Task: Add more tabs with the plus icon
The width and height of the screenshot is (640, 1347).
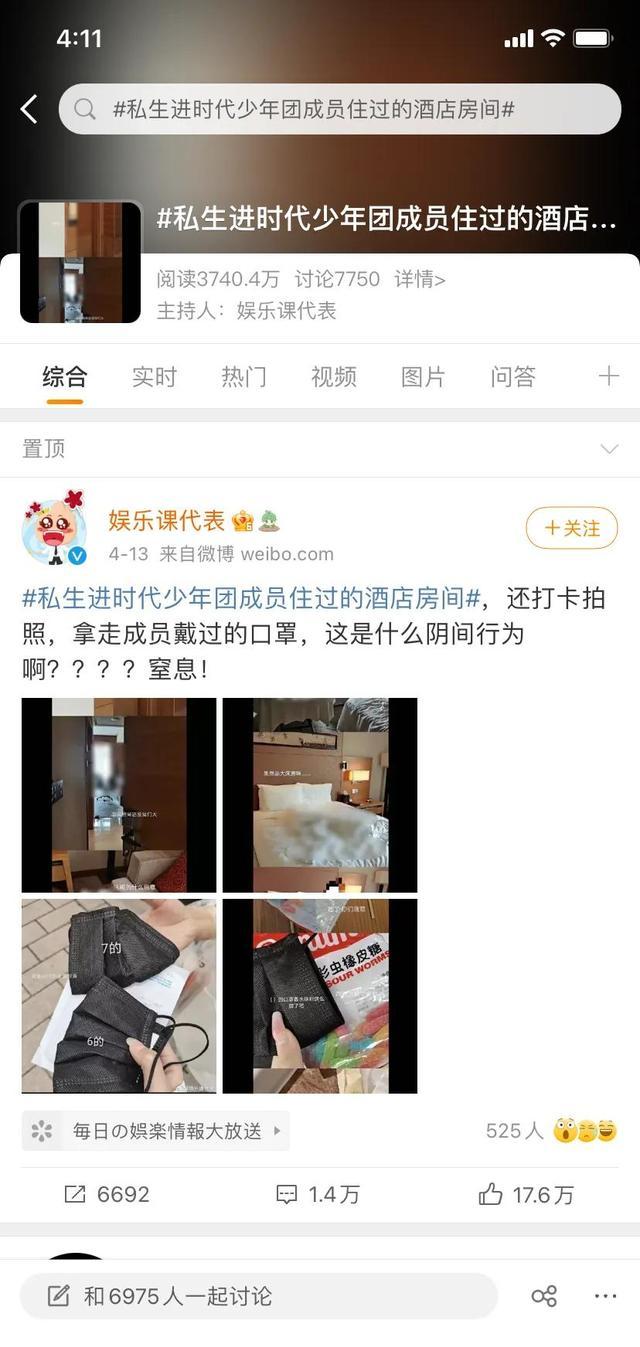Action: pyautogui.click(x=608, y=376)
